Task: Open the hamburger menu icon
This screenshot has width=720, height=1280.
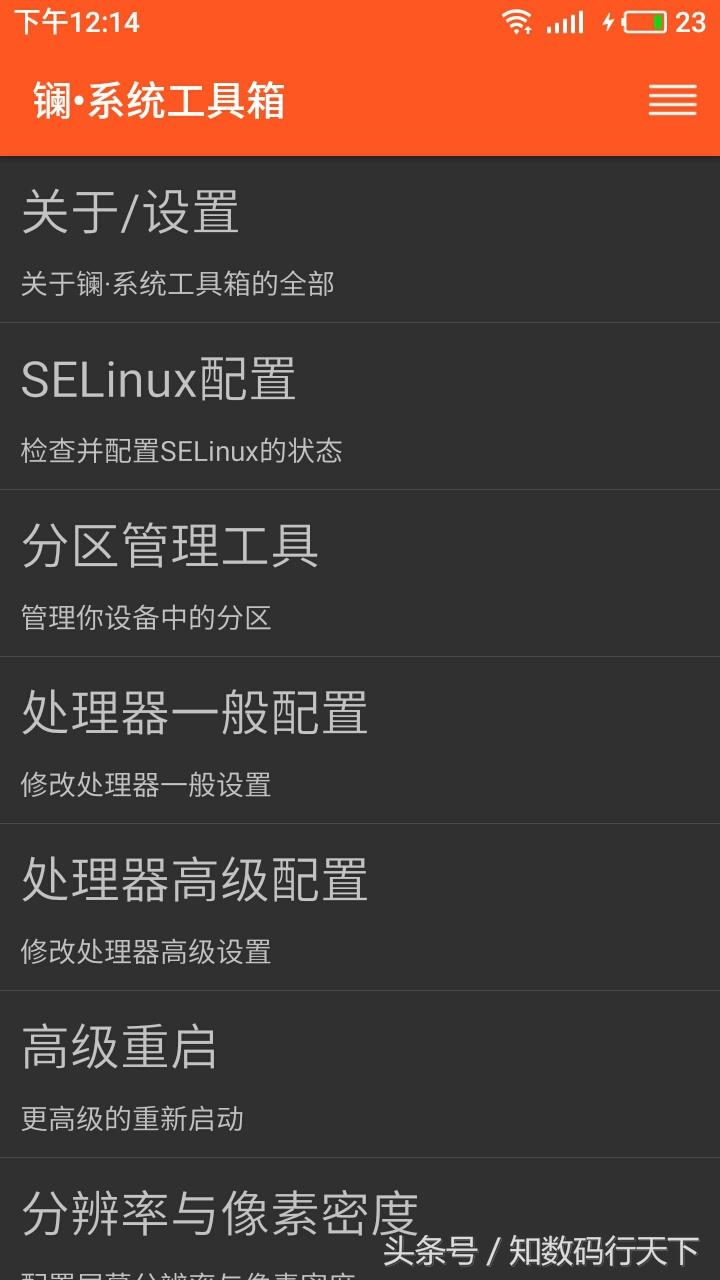Action: pos(672,100)
